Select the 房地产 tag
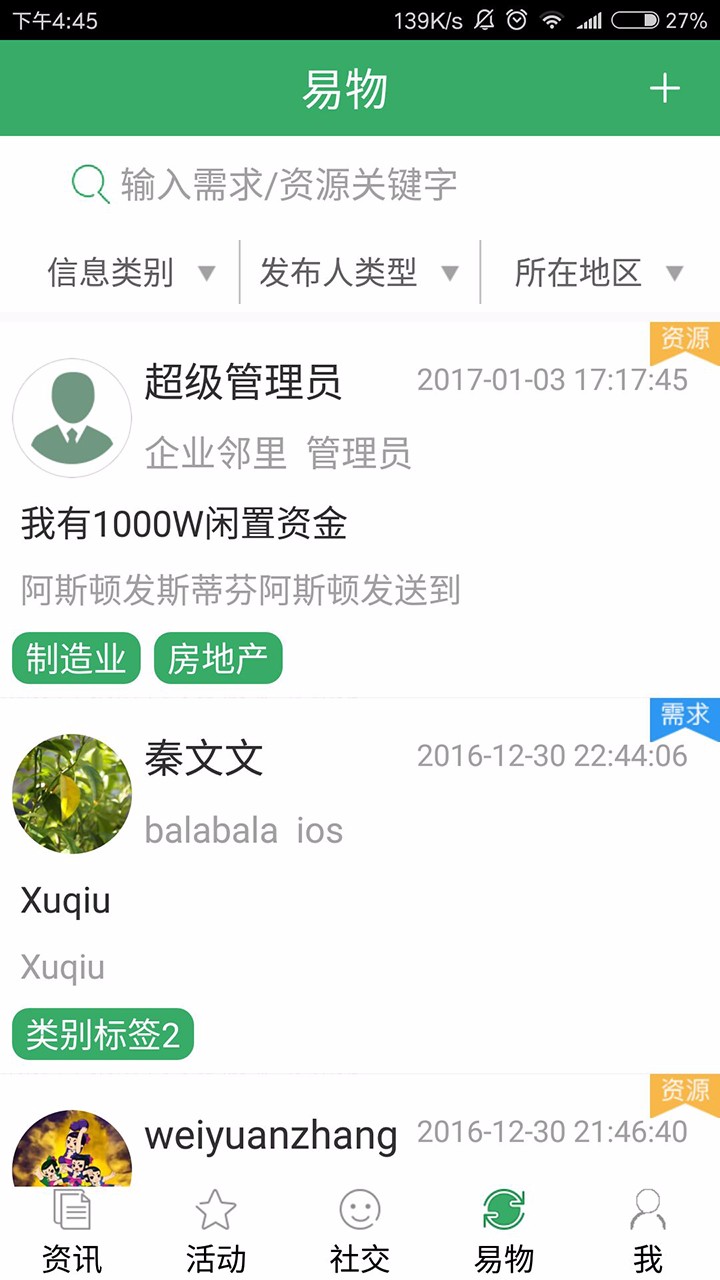Screen dimensions: 720x1280 tap(218, 659)
